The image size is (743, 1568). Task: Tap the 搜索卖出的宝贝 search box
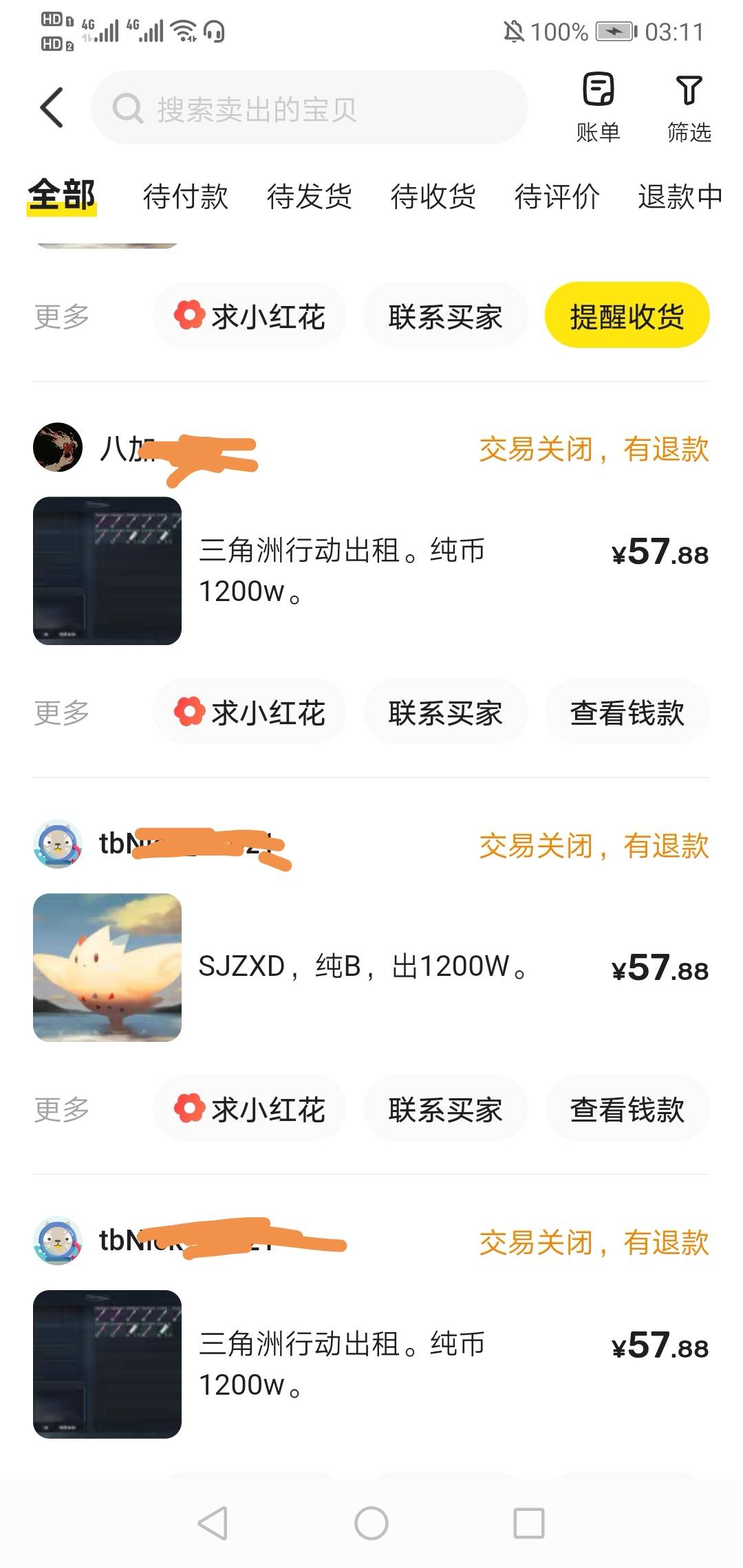tap(310, 108)
